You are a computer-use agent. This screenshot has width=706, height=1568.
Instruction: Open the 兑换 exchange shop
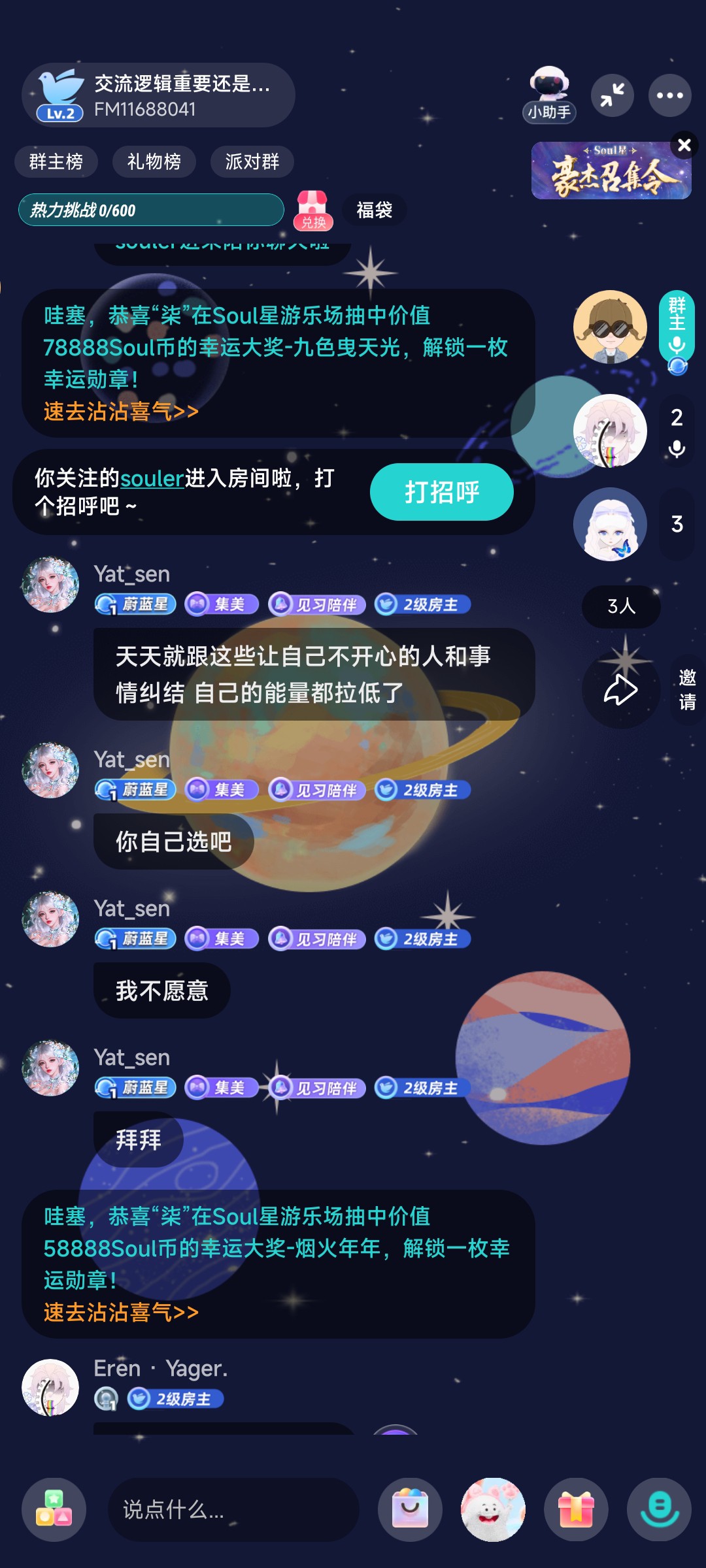[x=313, y=210]
